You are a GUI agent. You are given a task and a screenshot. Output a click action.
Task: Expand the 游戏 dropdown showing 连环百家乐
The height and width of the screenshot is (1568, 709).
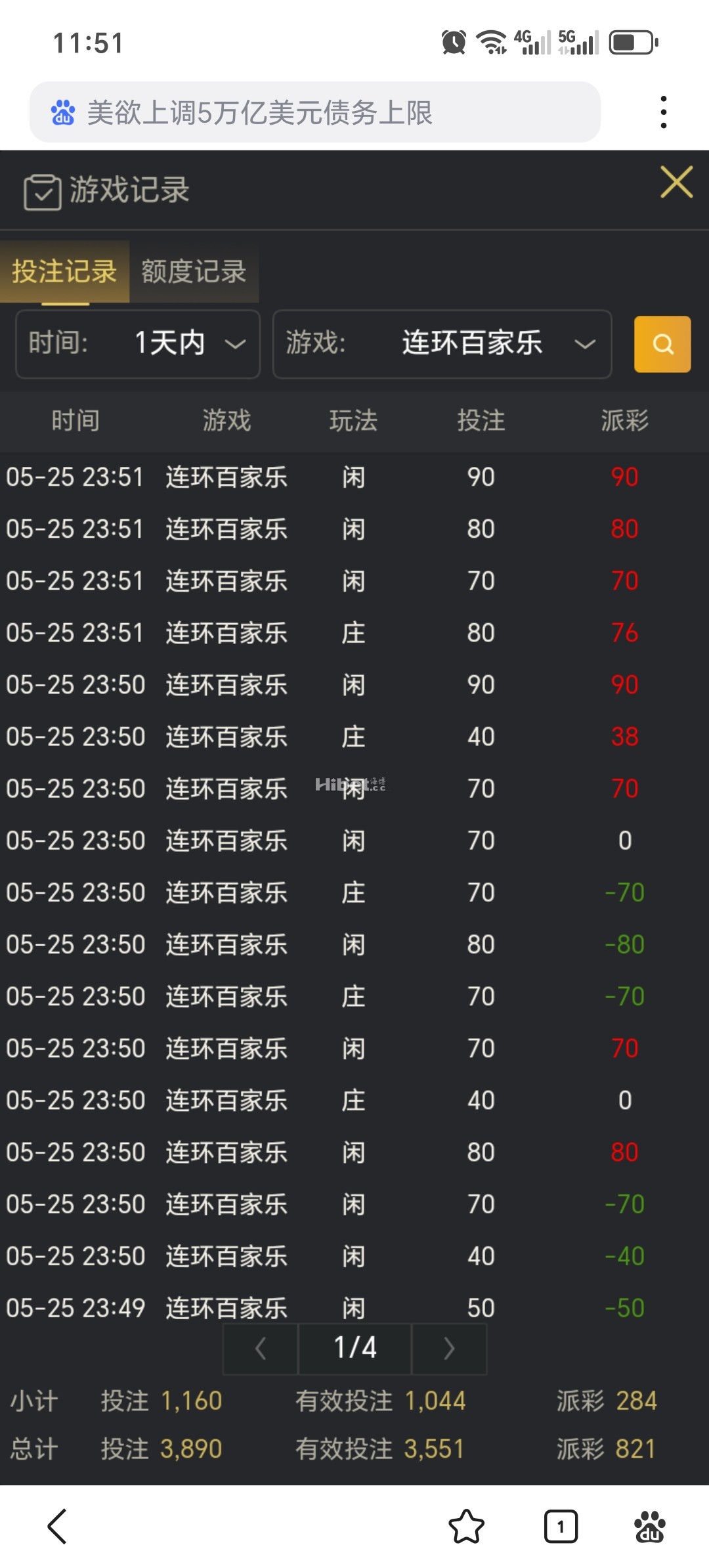[442, 343]
